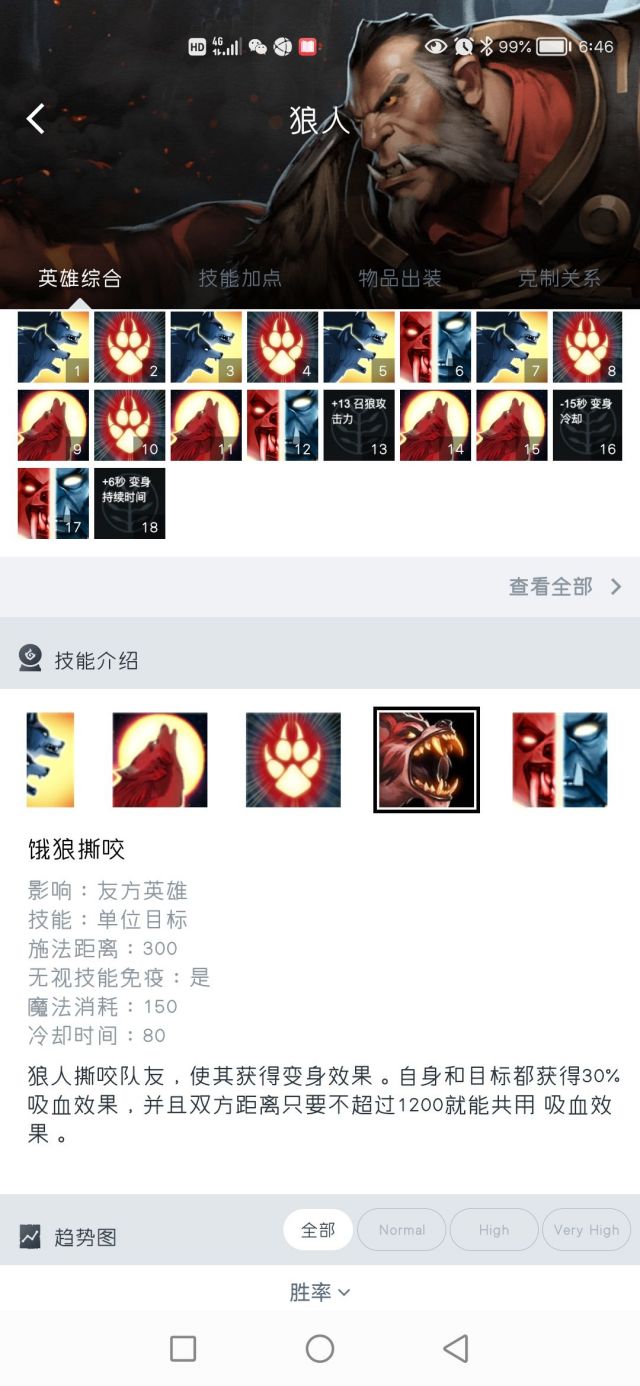
Task: Select the paw print skill icon
Action: 293,760
